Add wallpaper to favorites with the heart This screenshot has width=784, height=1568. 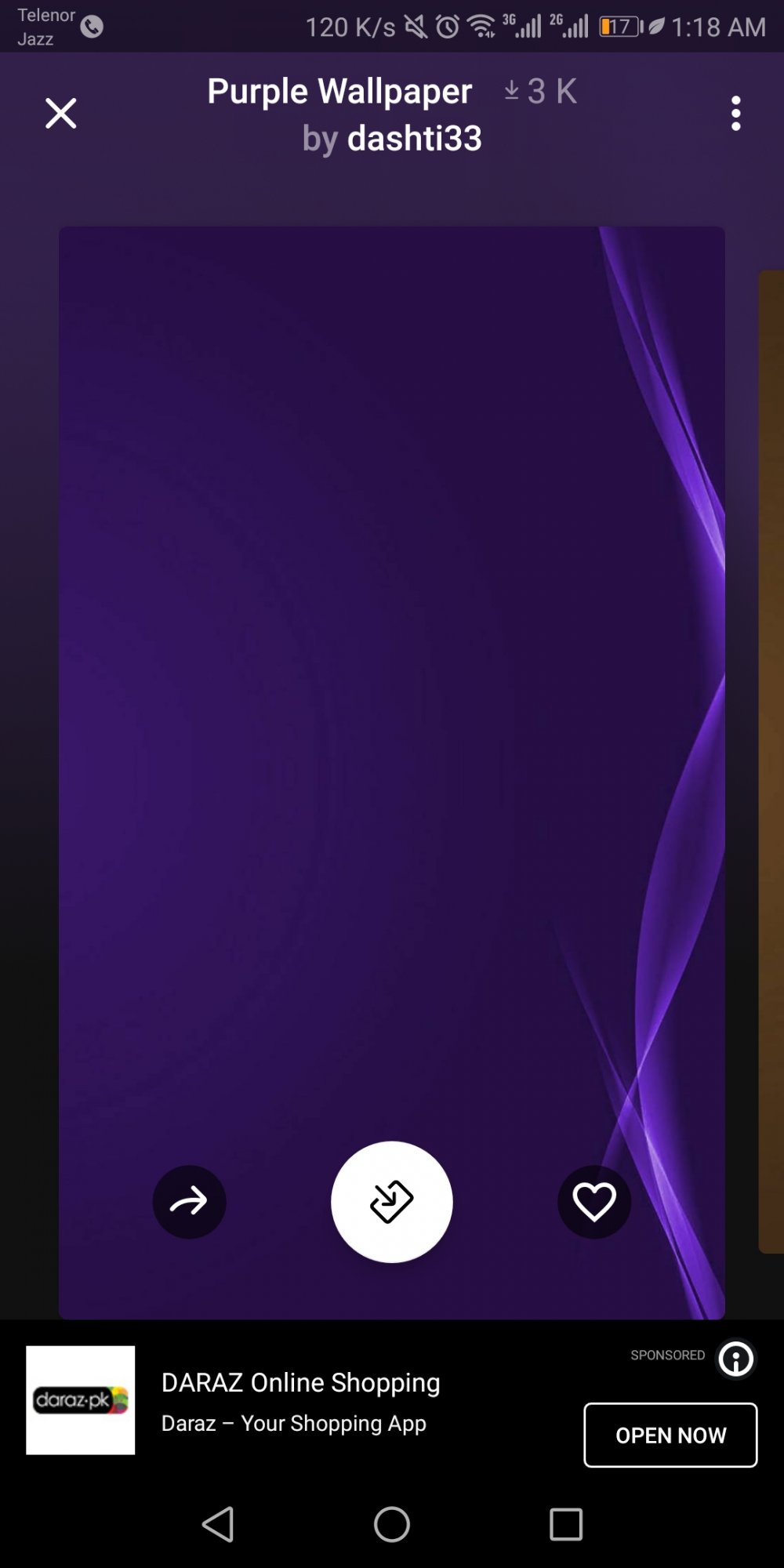594,1202
